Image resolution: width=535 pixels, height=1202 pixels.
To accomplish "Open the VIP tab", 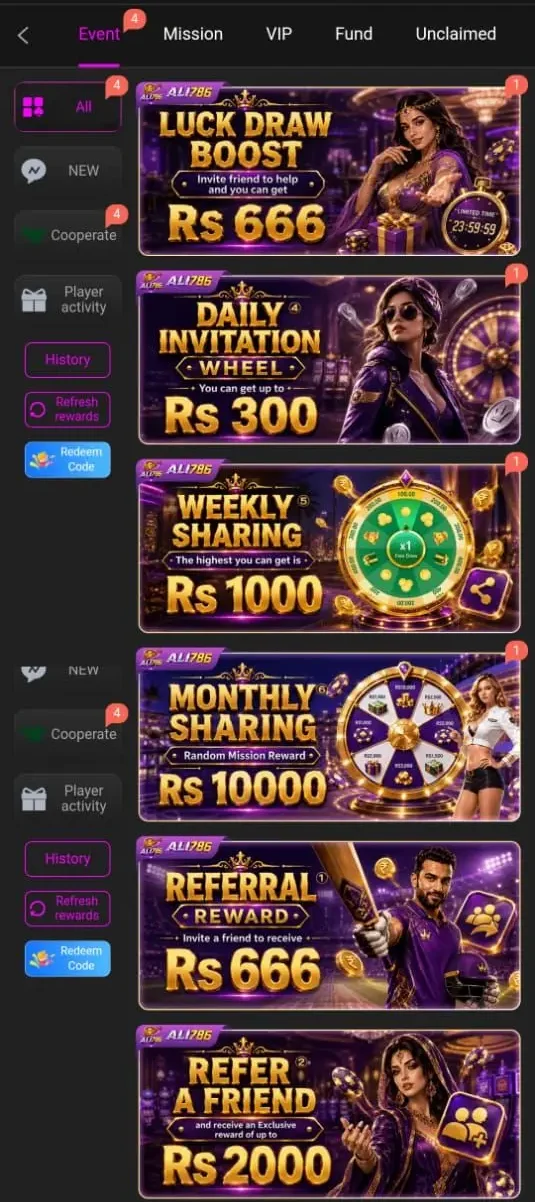I will coord(279,34).
